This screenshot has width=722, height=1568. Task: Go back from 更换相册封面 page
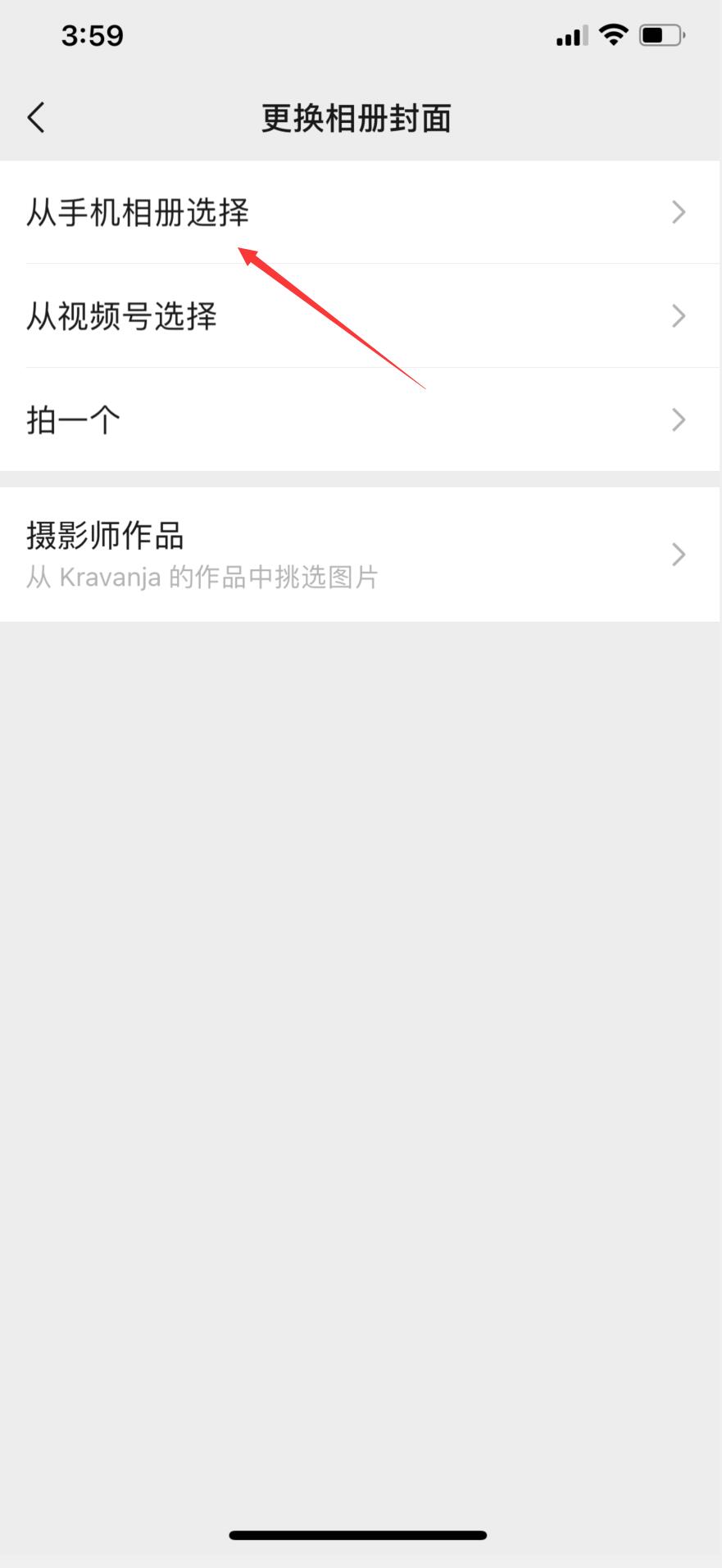pos(36,118)
